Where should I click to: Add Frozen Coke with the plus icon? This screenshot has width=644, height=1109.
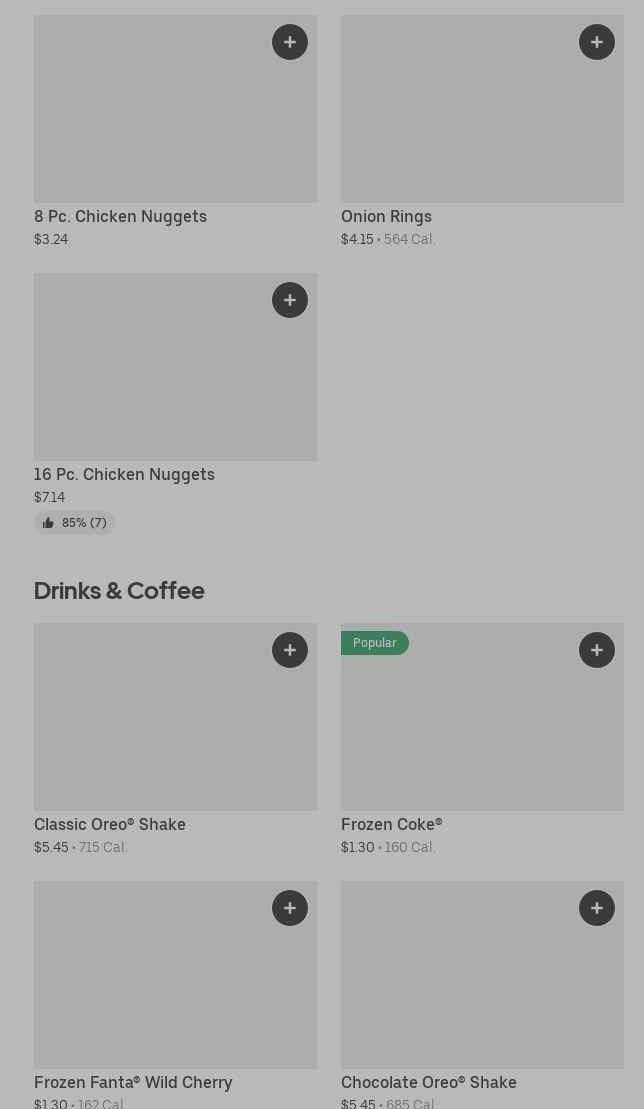pos(597,650)
